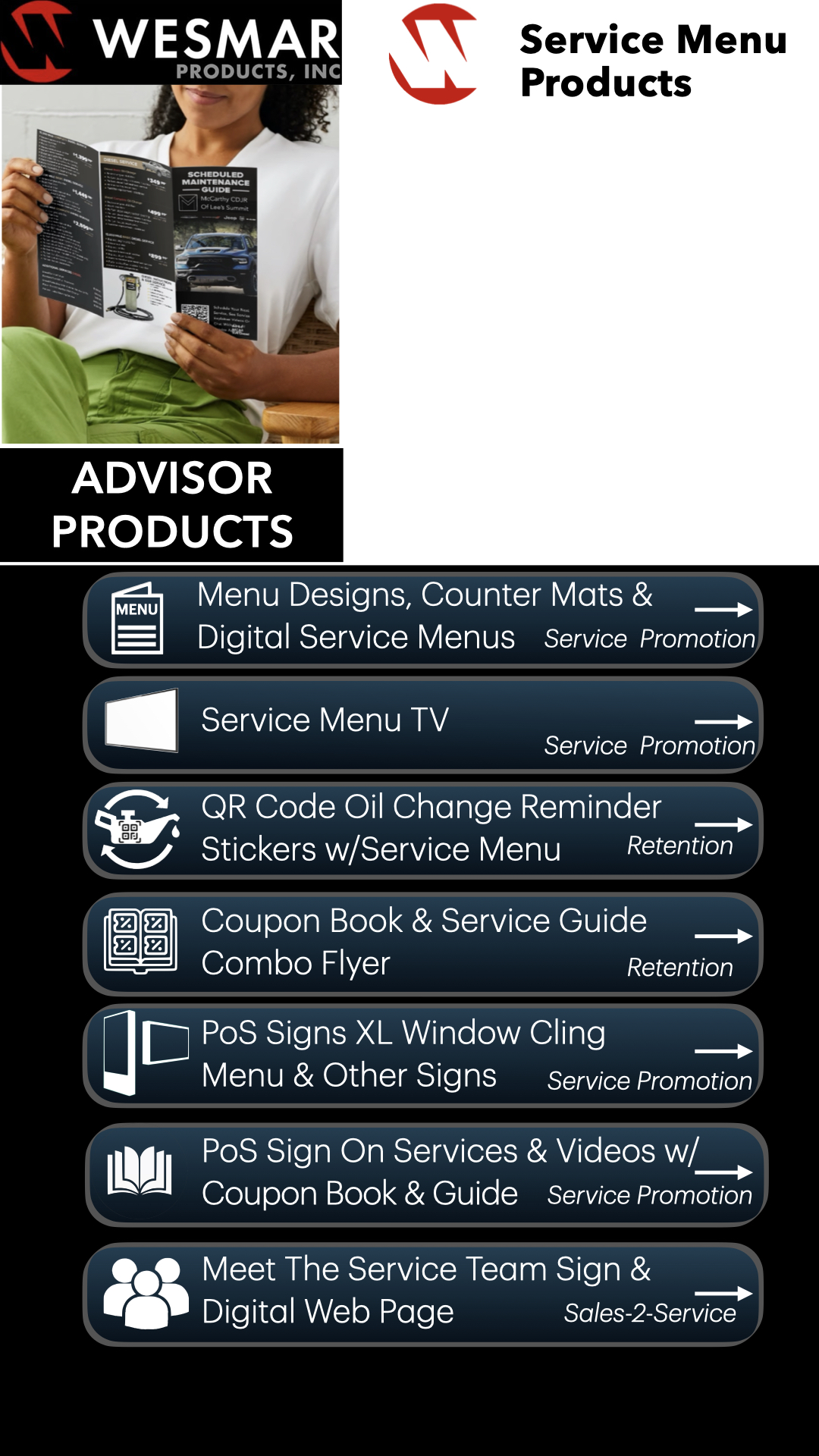Open PoS Sign On Services & Videos
The width and height of the screenshot is (819, 1456).
click(x=425, y=1174)
